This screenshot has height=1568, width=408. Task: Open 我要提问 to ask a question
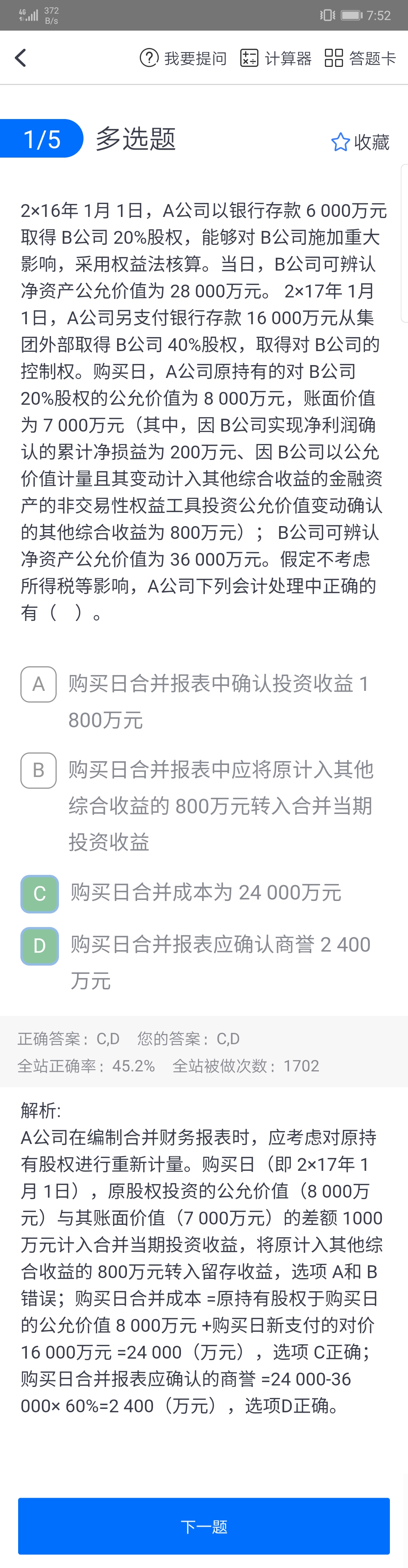(x=183, y=59)
